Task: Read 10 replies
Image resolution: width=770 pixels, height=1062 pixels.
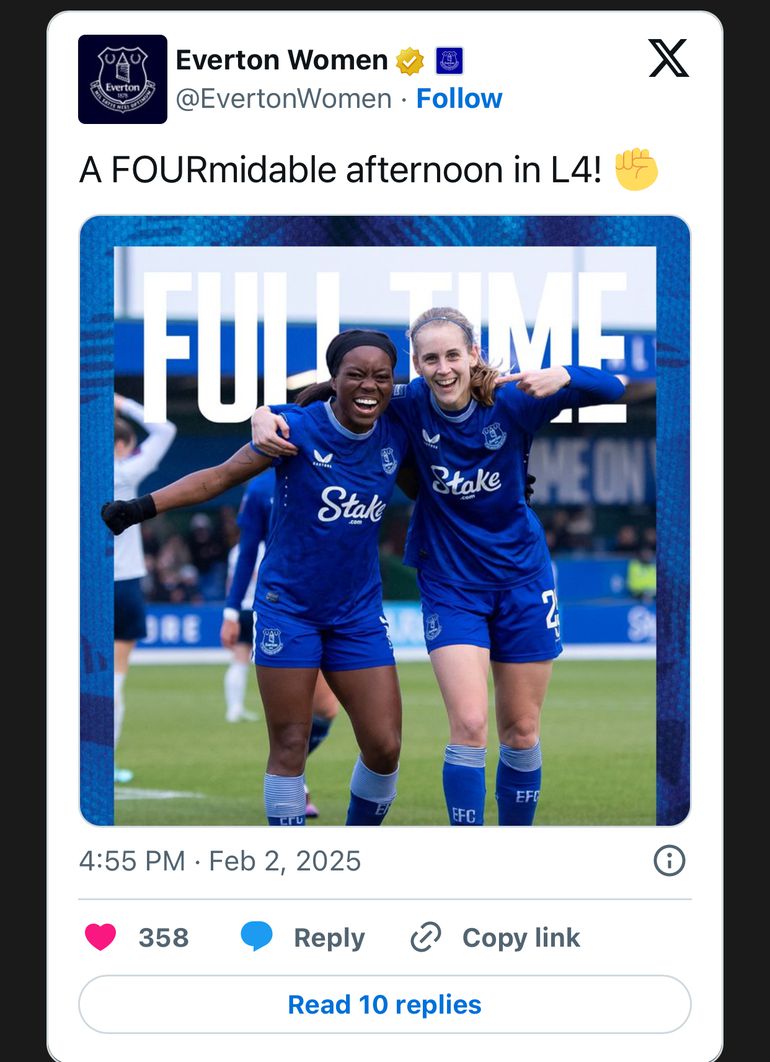Action: click(x=385, y=1004)
